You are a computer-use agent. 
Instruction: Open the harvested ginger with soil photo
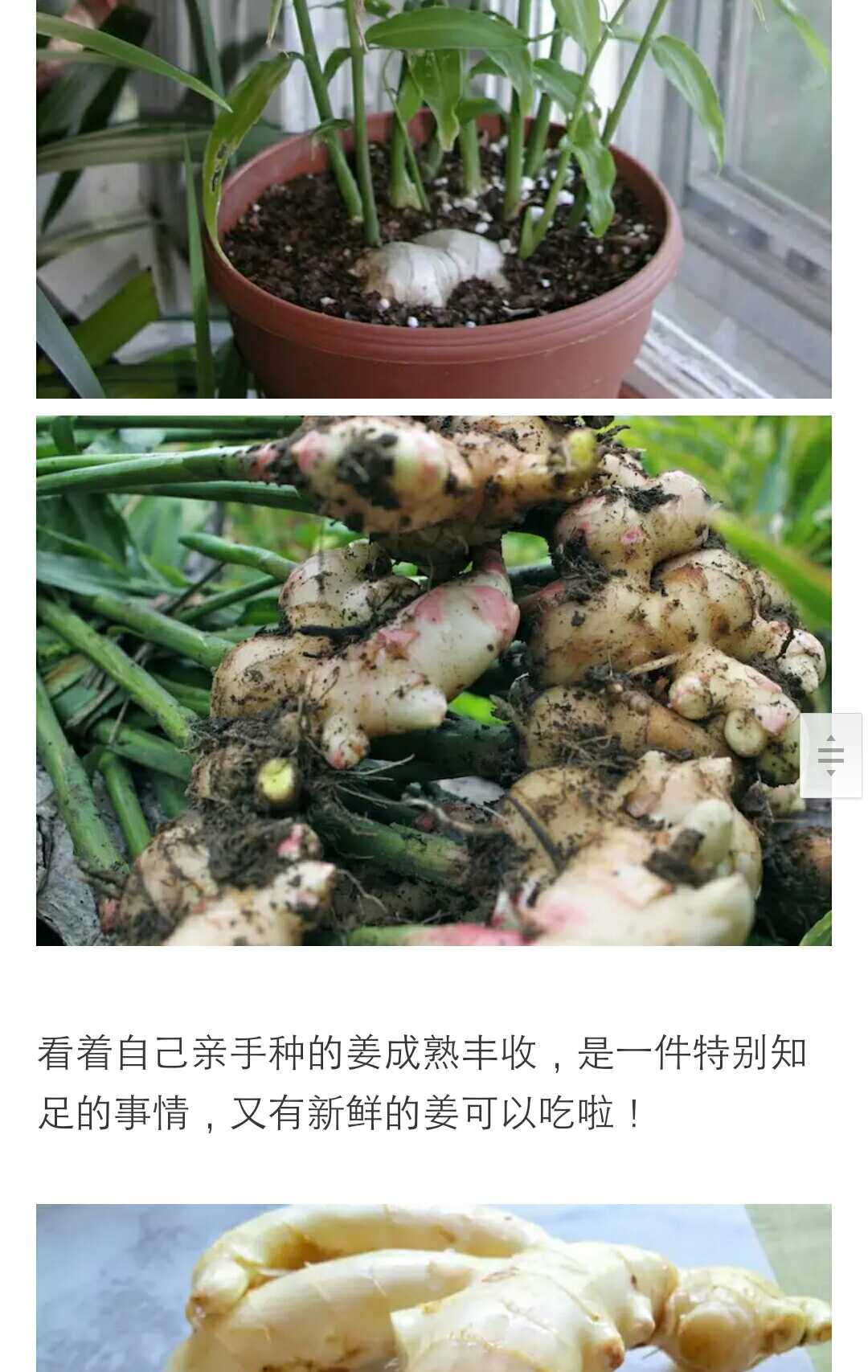pos(434,680)
